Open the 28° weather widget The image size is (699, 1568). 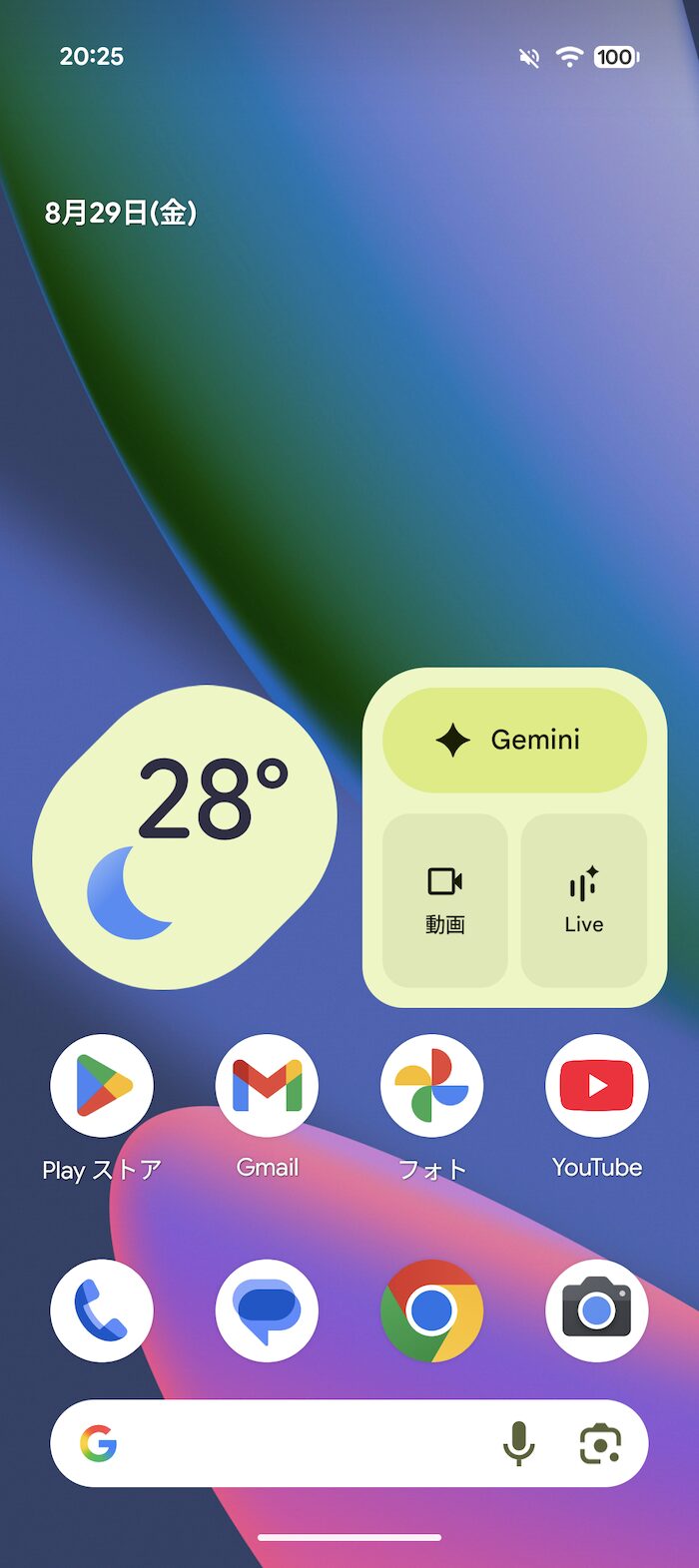tap(185, 837)
